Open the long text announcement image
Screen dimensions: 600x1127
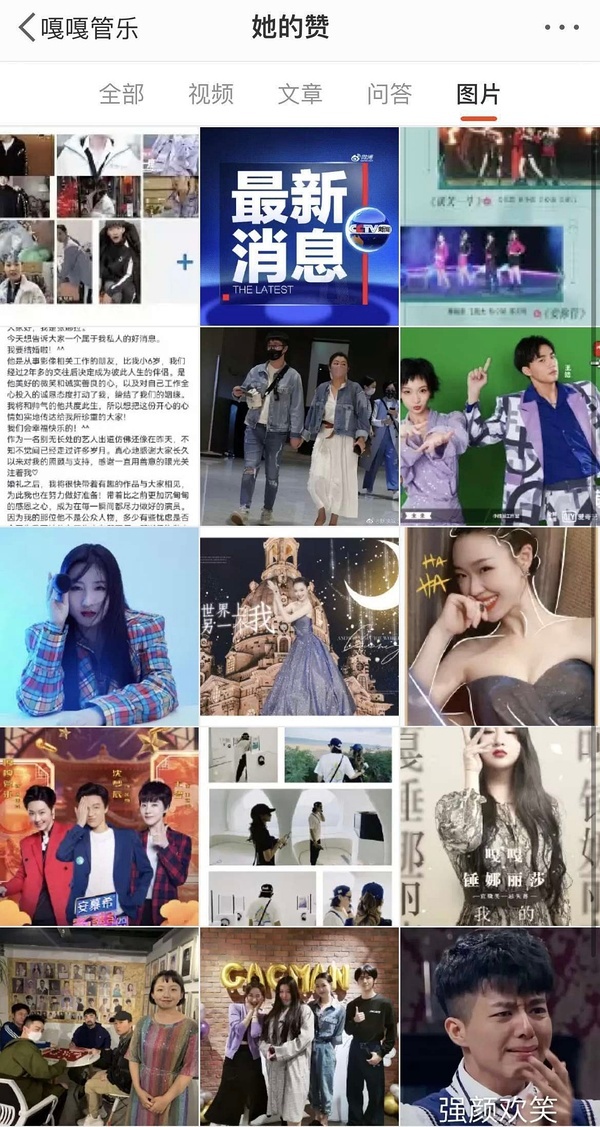click(x=98, y=426)
